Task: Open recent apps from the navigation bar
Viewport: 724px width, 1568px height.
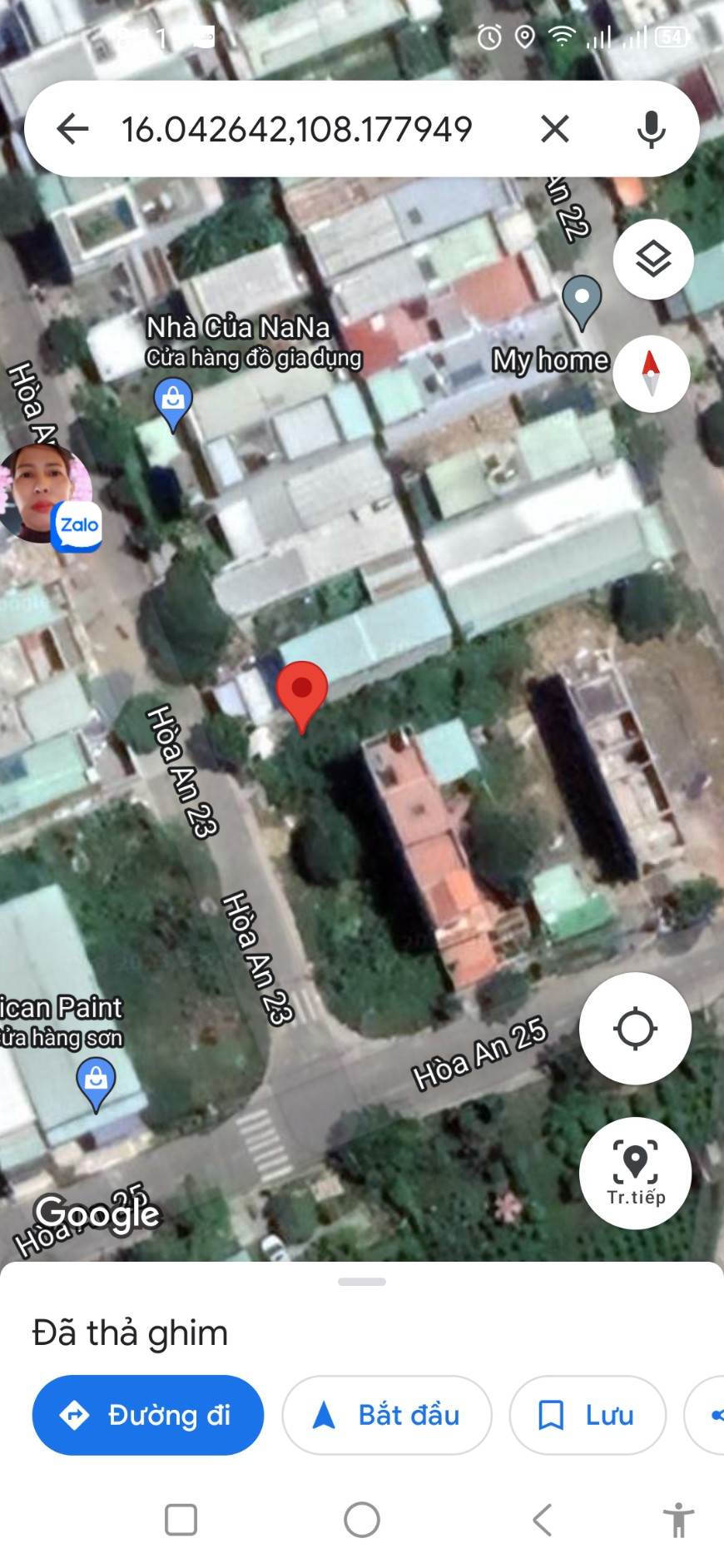Action: [x=181, y=1520]
